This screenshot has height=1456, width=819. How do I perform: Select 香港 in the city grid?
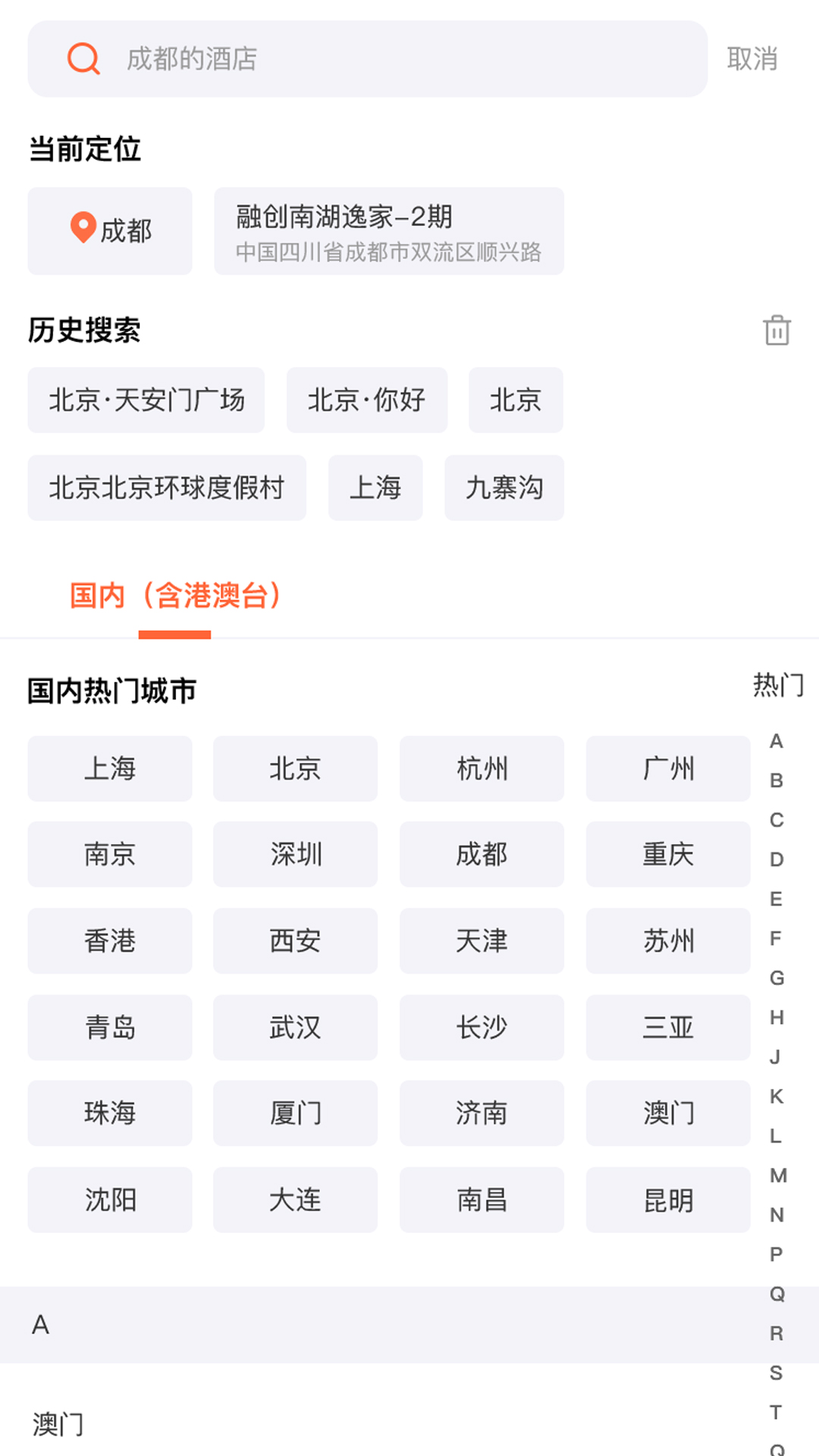coord(109,941)
